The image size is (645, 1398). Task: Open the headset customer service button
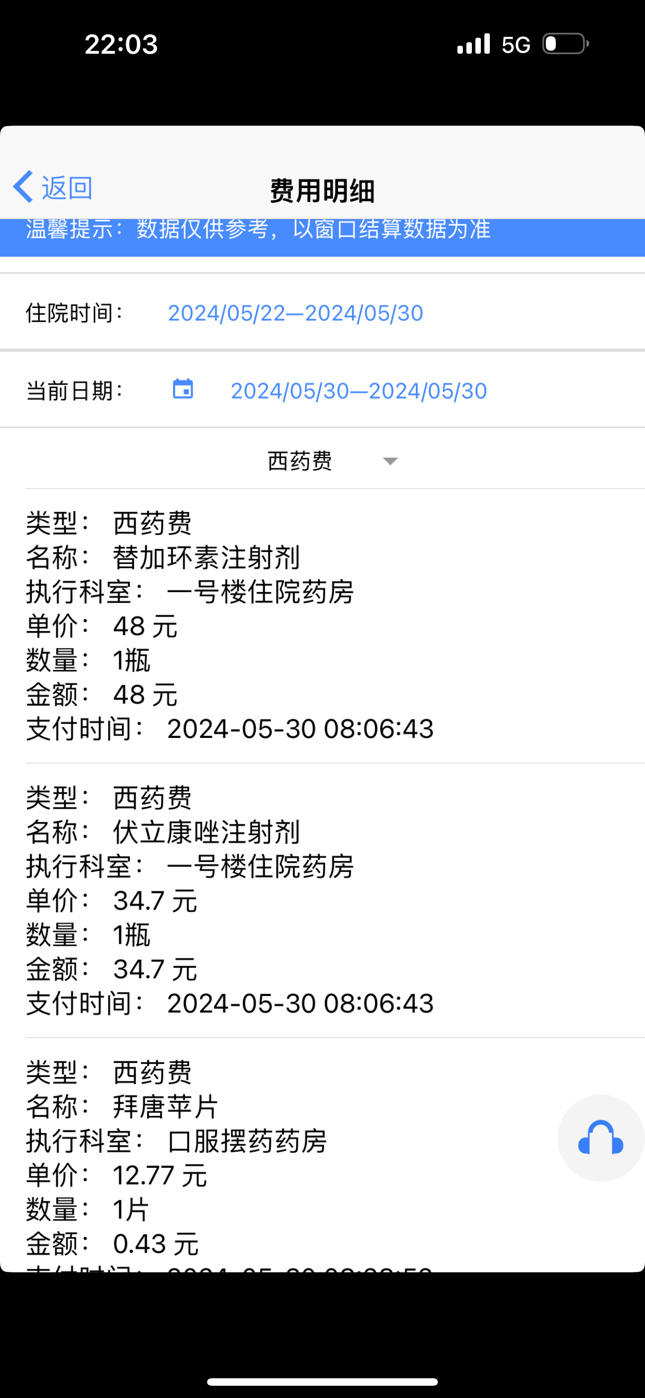[600, 1138]
